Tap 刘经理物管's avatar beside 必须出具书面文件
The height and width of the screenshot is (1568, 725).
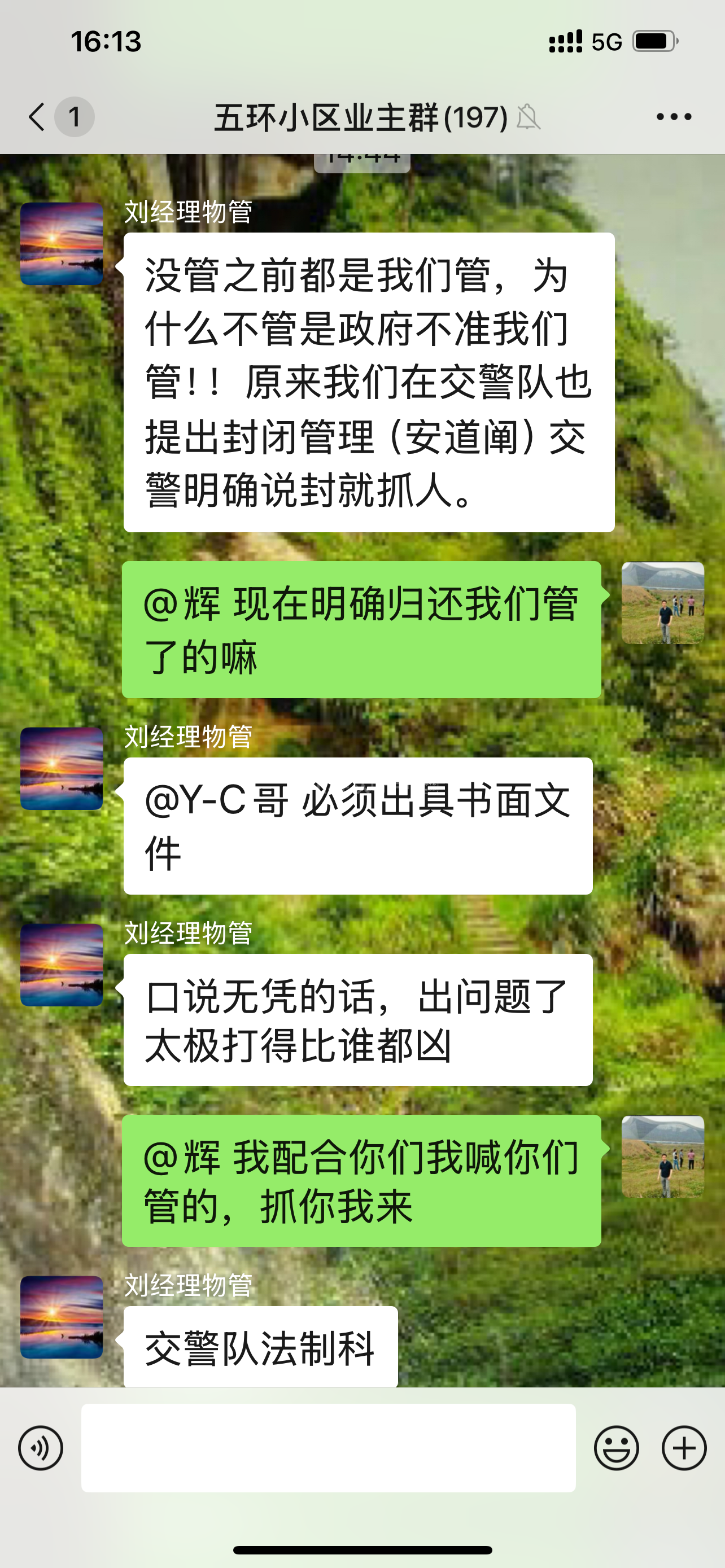click(x=62, y=768)
